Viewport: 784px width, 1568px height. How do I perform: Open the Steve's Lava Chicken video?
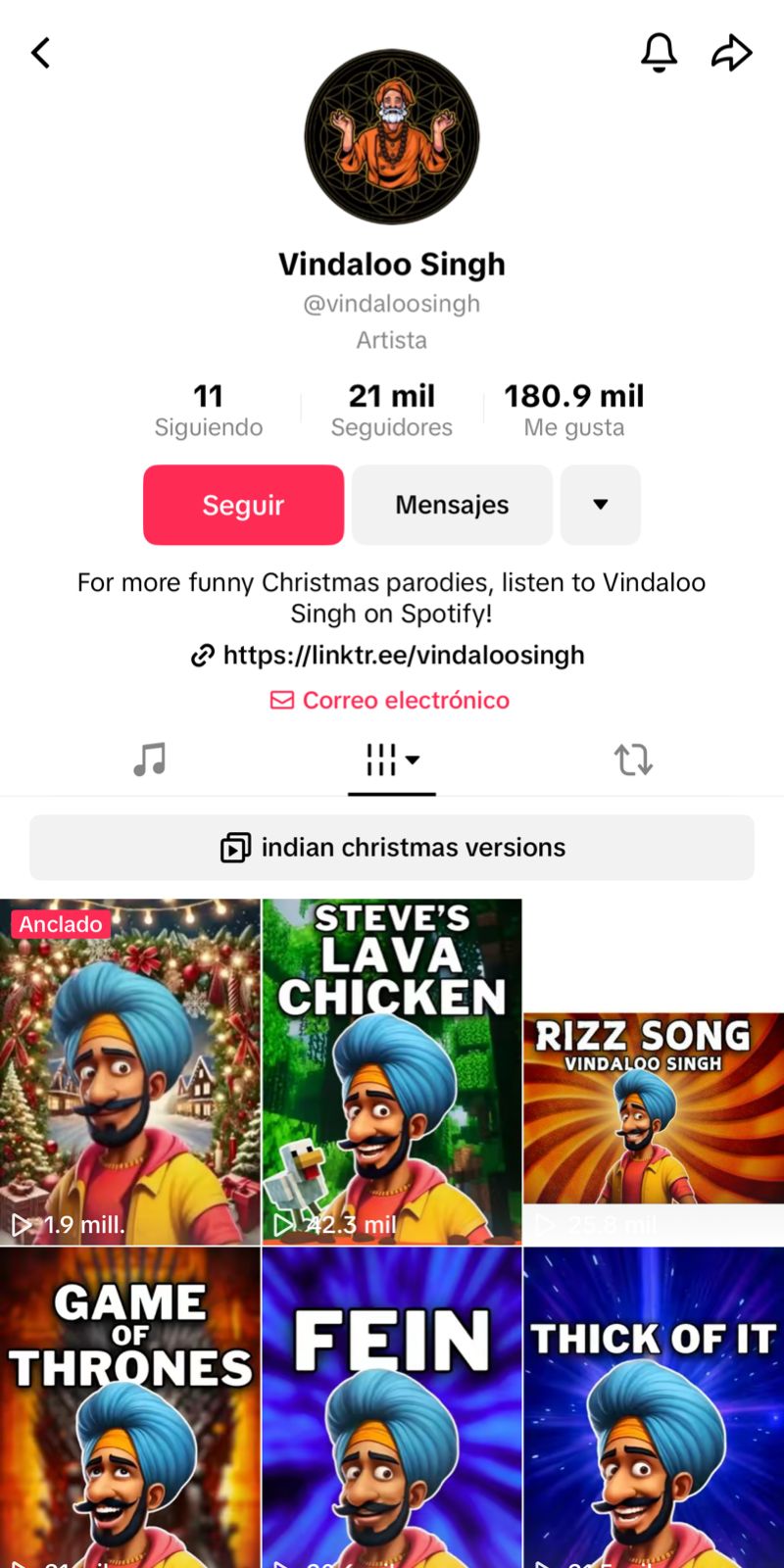coord(392,1073)
